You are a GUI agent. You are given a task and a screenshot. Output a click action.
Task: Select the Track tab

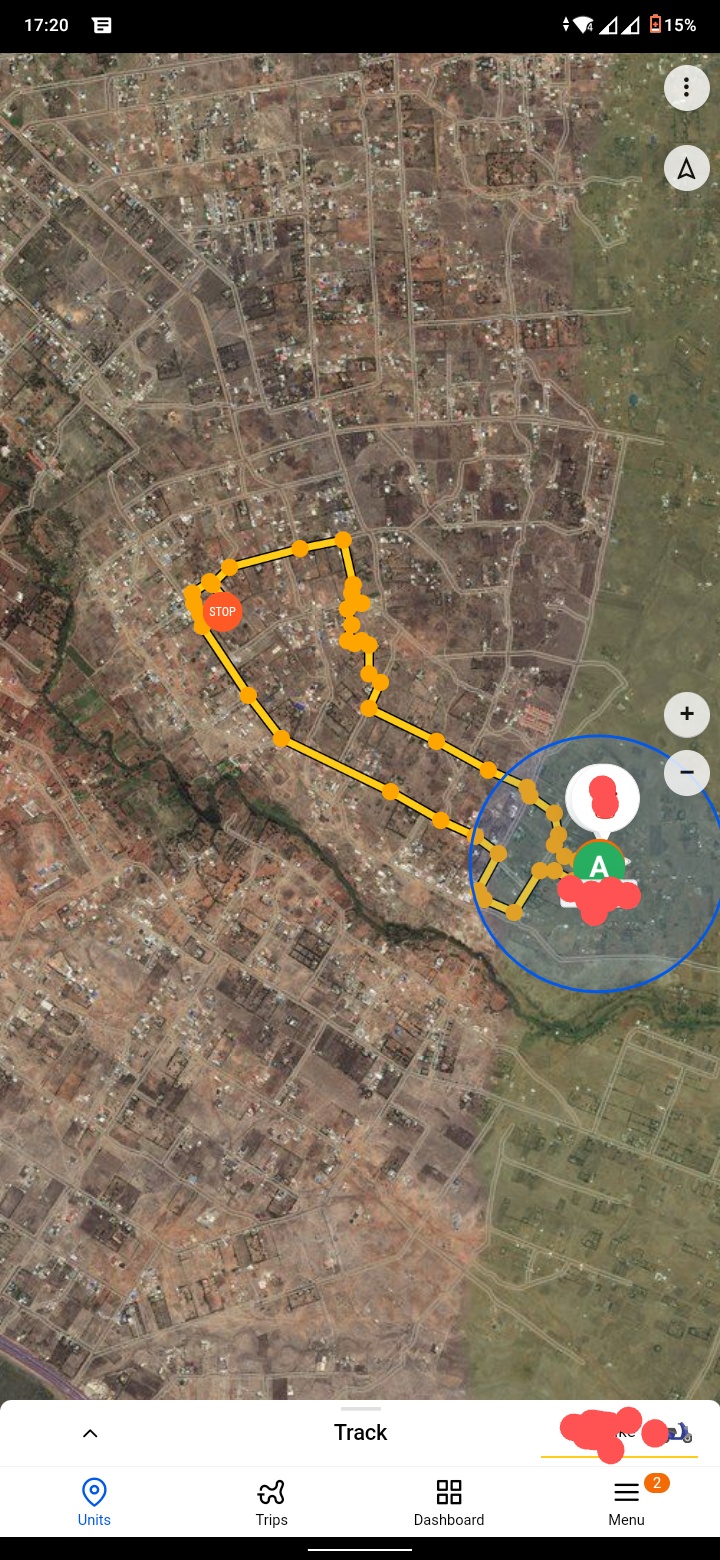(360, 1433)
